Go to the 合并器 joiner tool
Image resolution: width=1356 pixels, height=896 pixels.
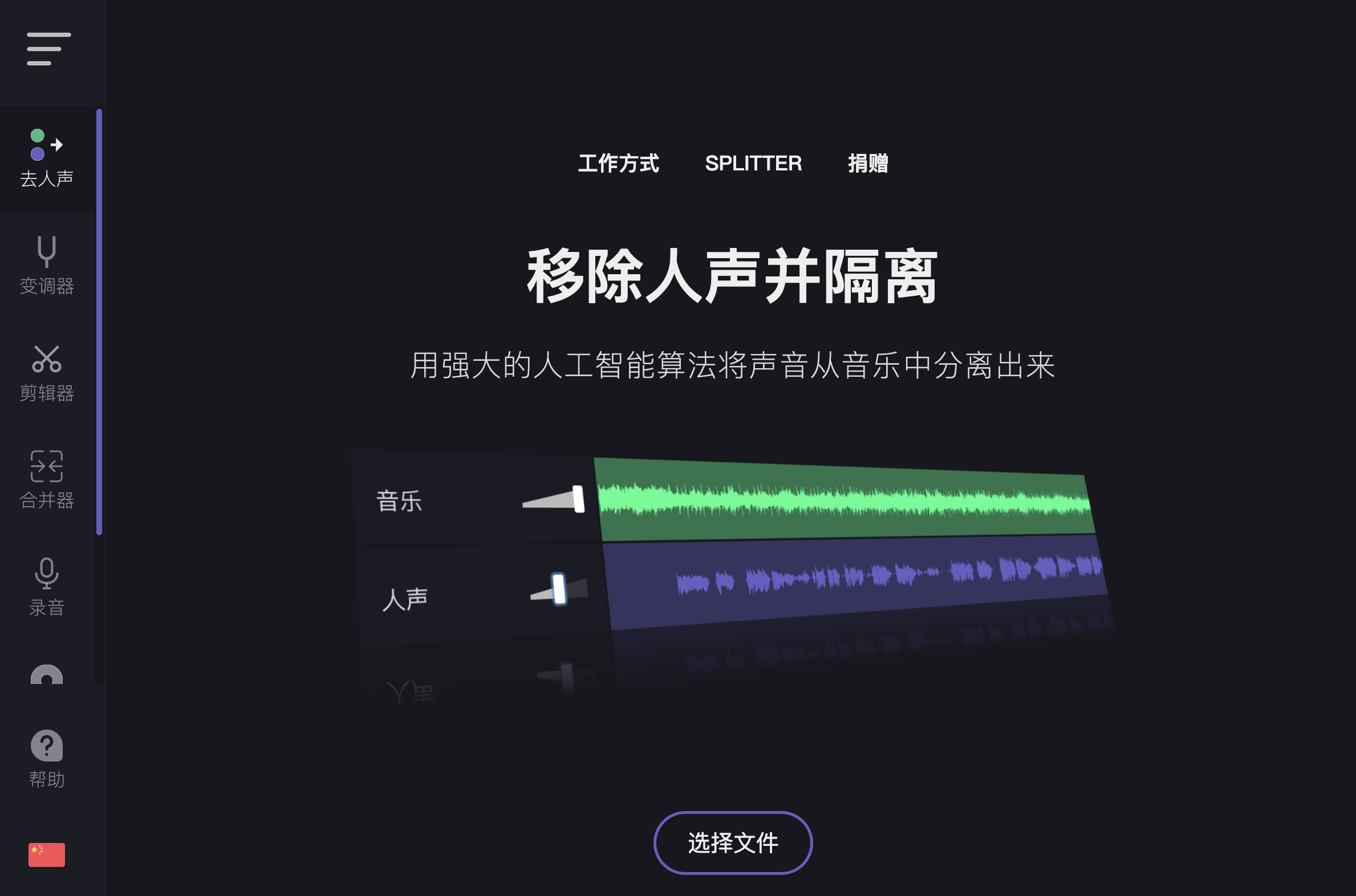pyautogui.click(x=47, y=480)
